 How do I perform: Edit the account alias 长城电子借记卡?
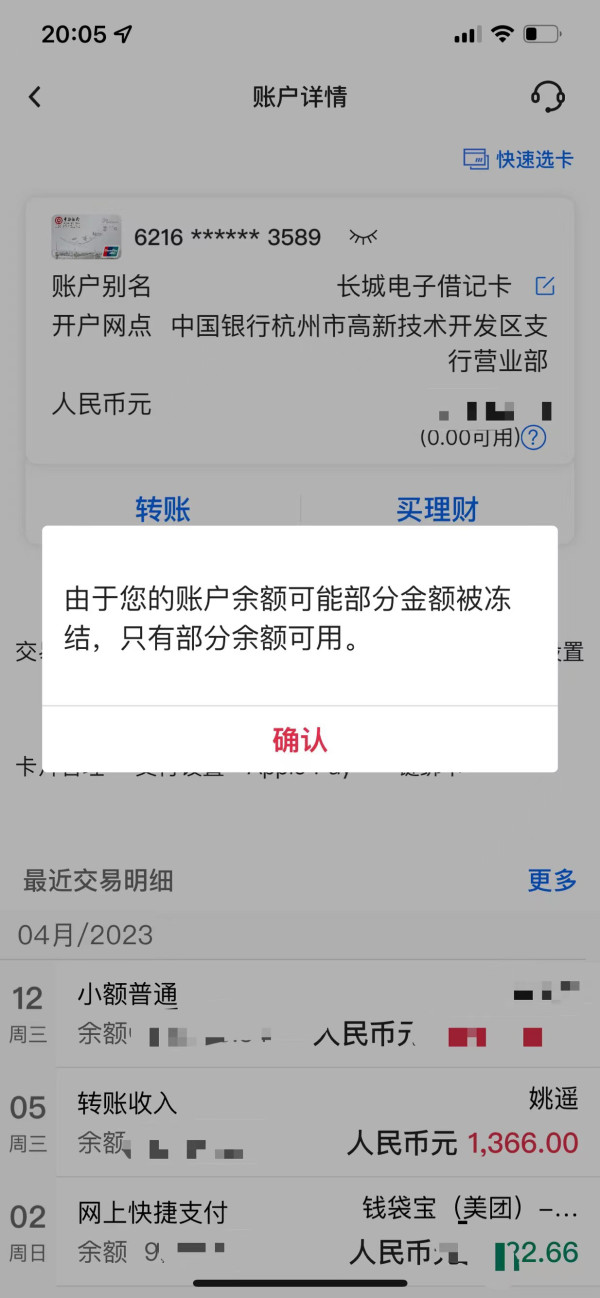coord(545,287)
